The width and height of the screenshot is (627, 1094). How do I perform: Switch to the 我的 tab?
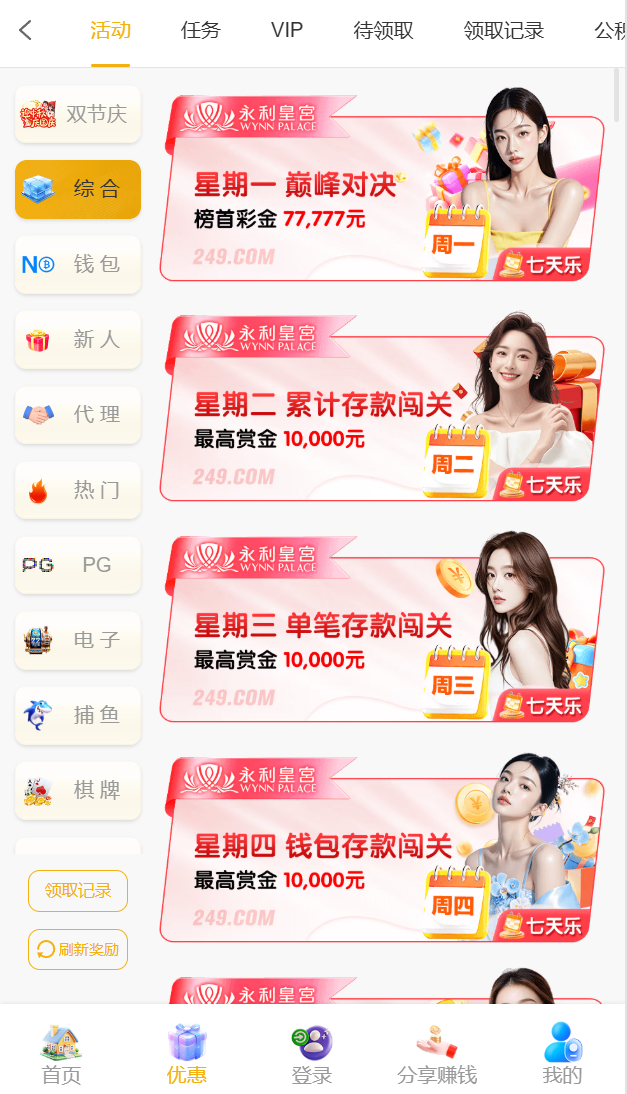pyautogui.click(x=562, y=1055)
